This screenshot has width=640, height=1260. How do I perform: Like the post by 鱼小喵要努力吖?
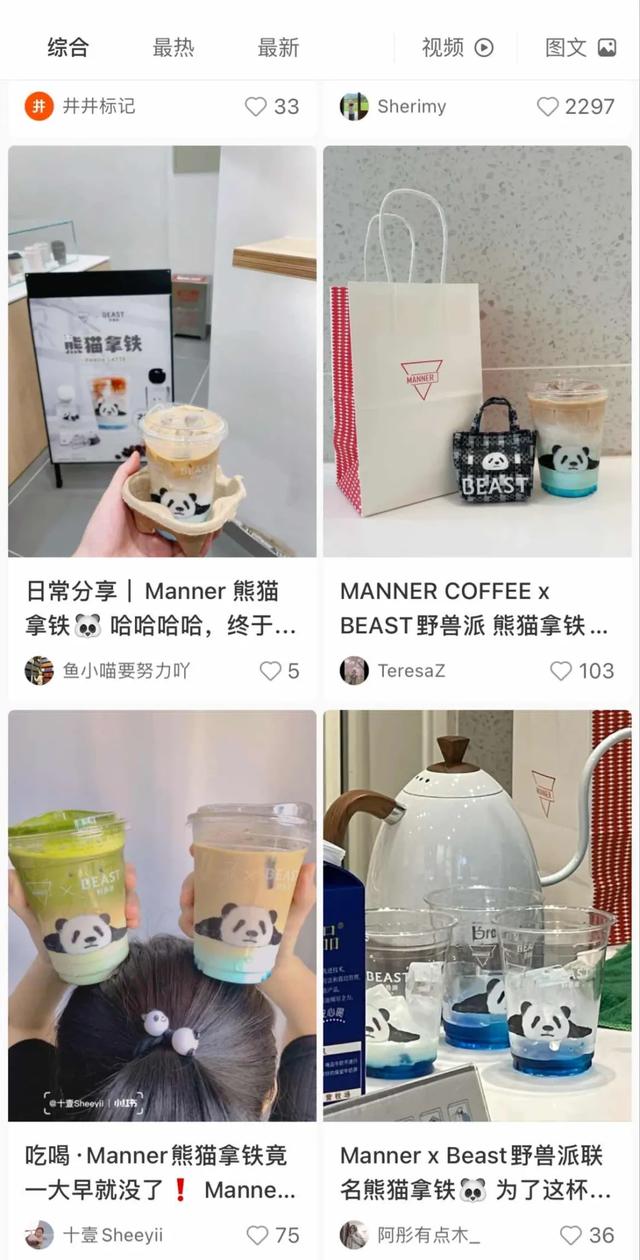point(270,671)
